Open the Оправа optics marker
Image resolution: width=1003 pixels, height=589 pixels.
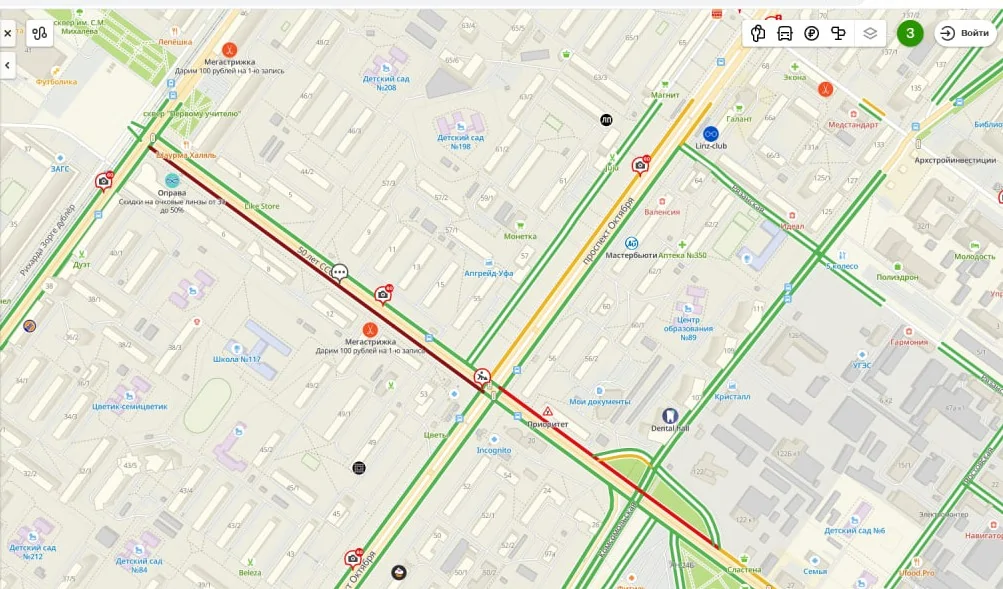tap(172, 180)
